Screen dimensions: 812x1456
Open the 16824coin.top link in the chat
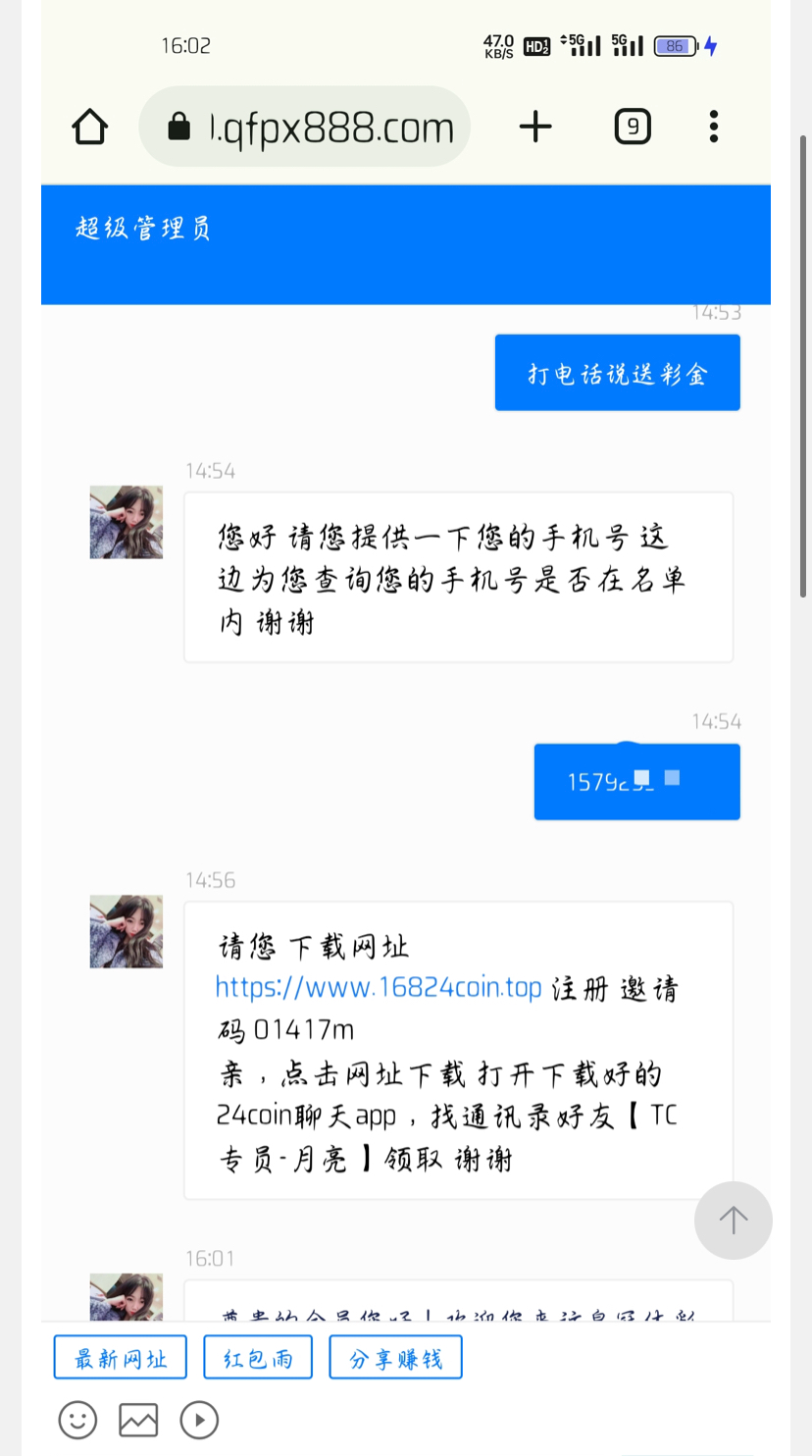click(379, 988)
